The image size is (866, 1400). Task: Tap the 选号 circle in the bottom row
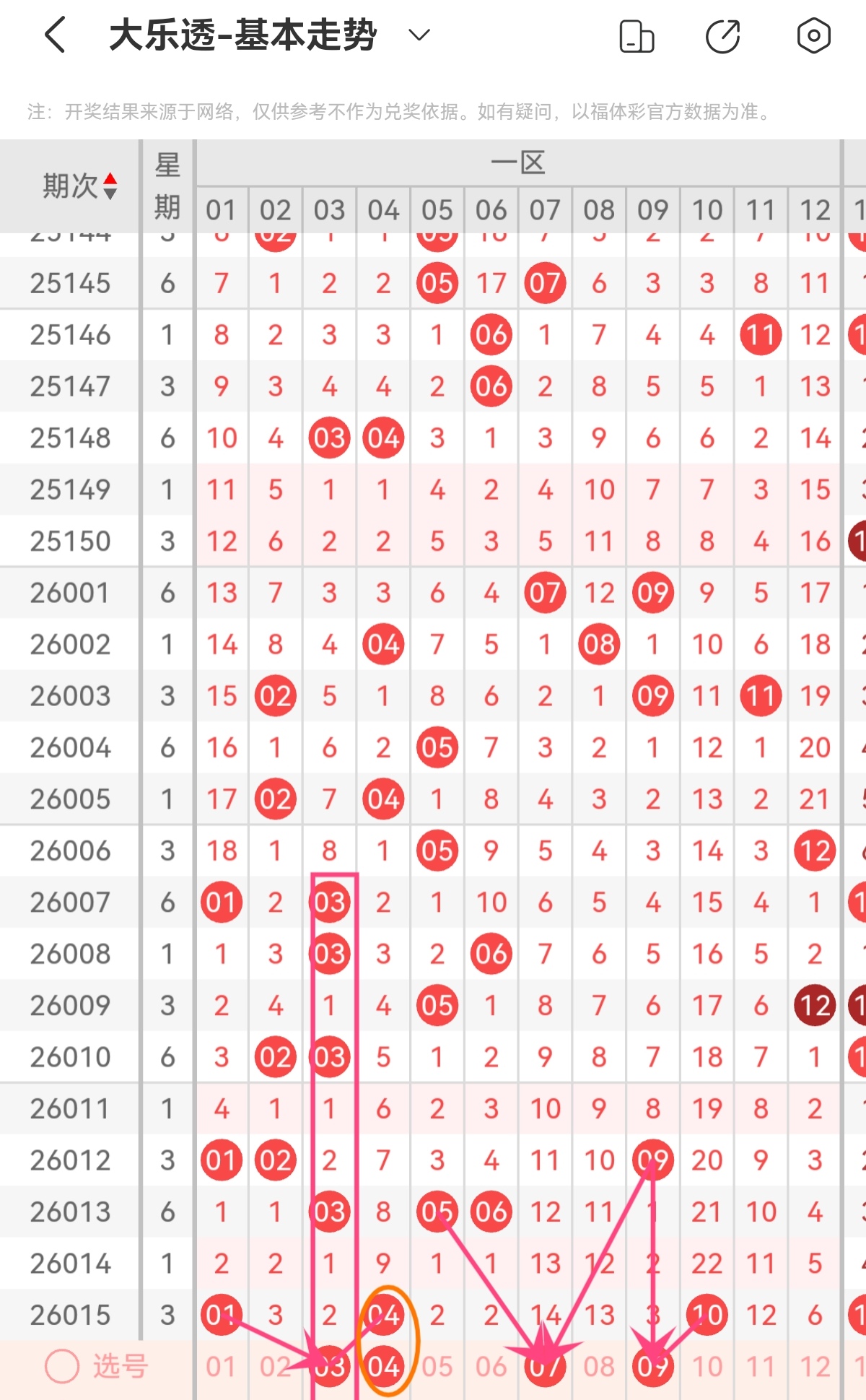62,1366
